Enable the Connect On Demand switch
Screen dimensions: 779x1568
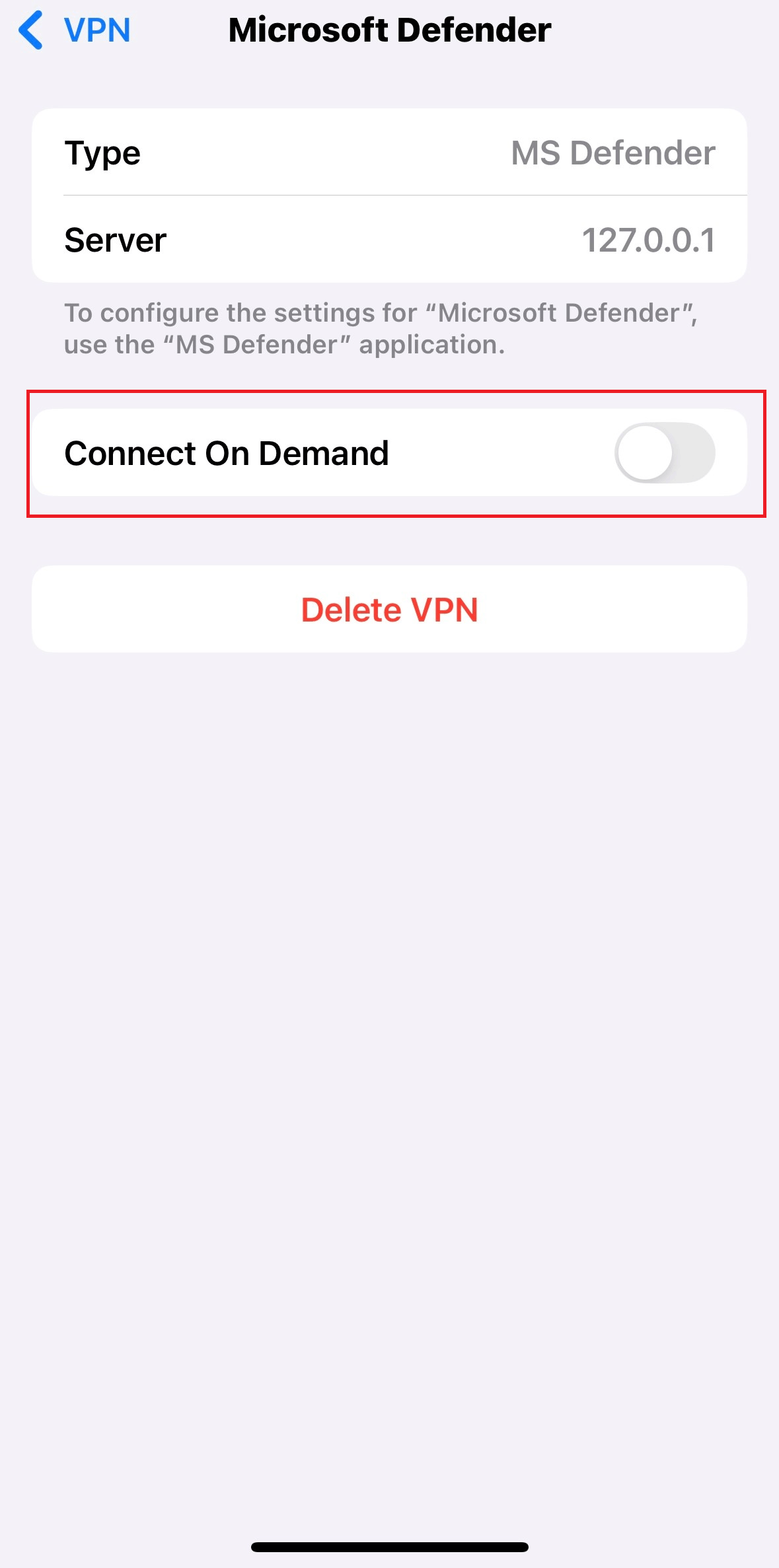click(x=664, y=453)
